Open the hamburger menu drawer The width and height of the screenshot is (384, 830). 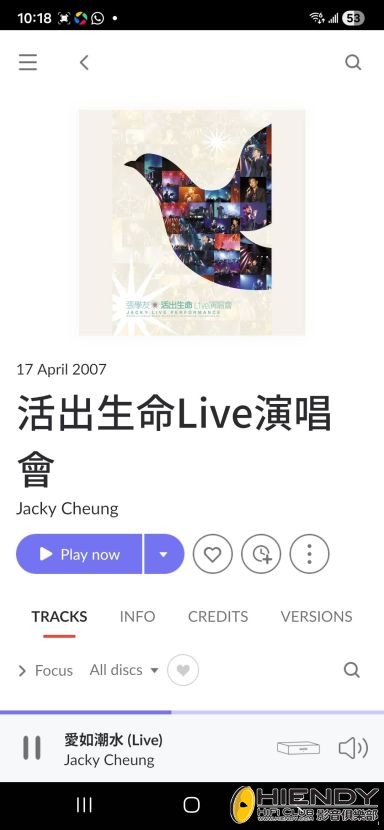tap(28, 62)
